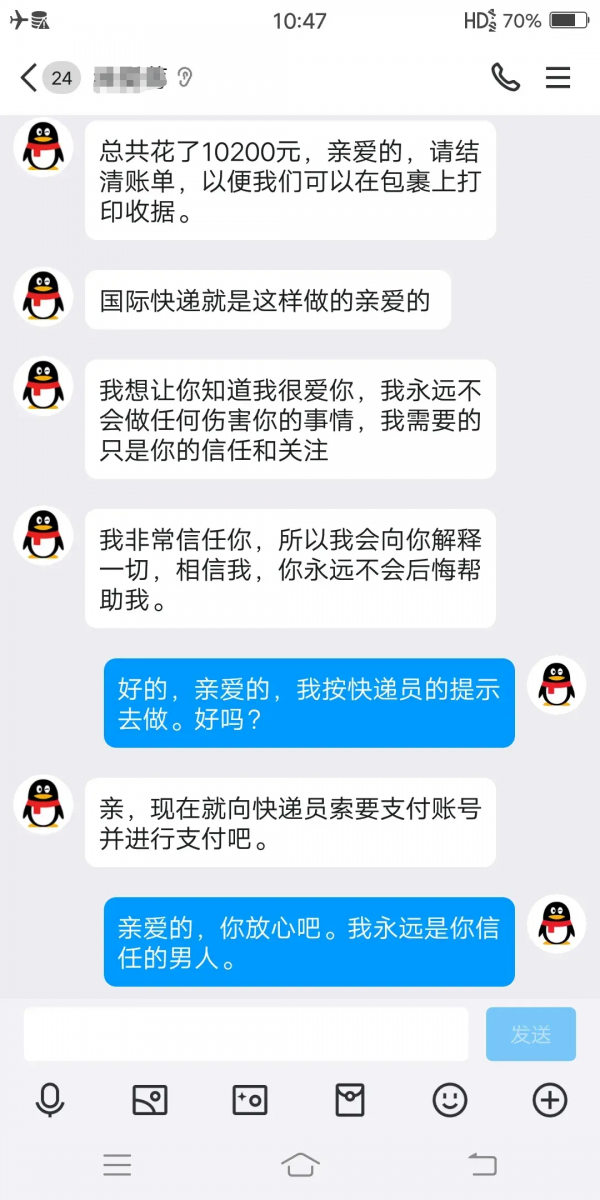Image resolution: width=600 pixels, height=1200 pixels.
Task: Tap the system home button
Action: pos(300,1164)
